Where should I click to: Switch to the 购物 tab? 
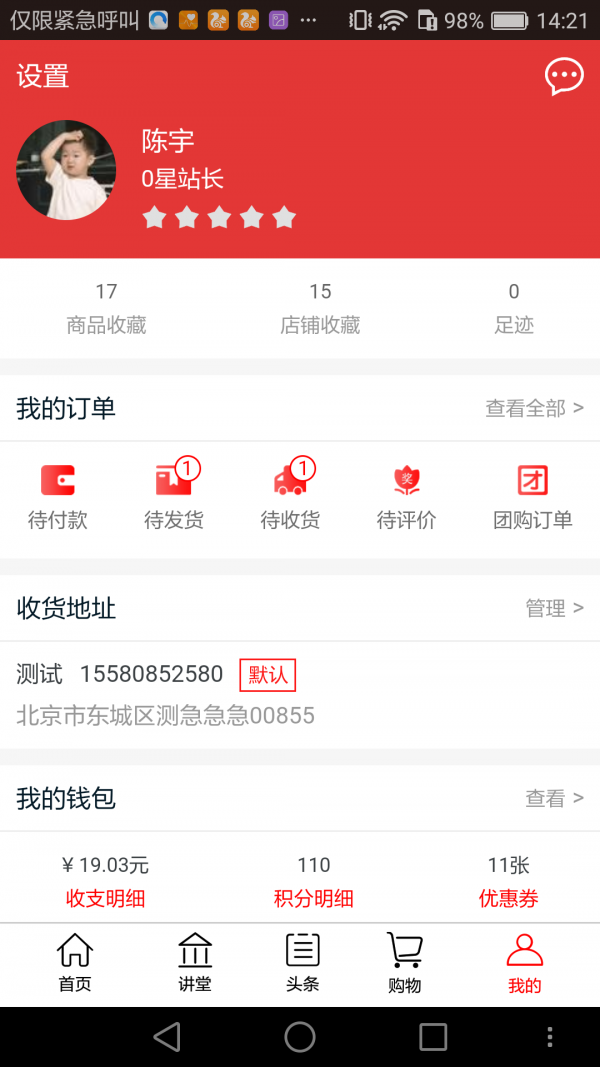405,964
